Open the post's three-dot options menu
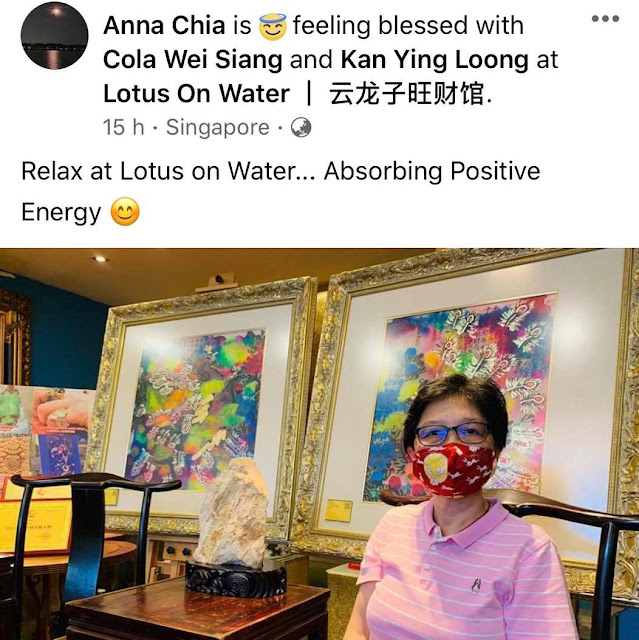 pos(605,18)
